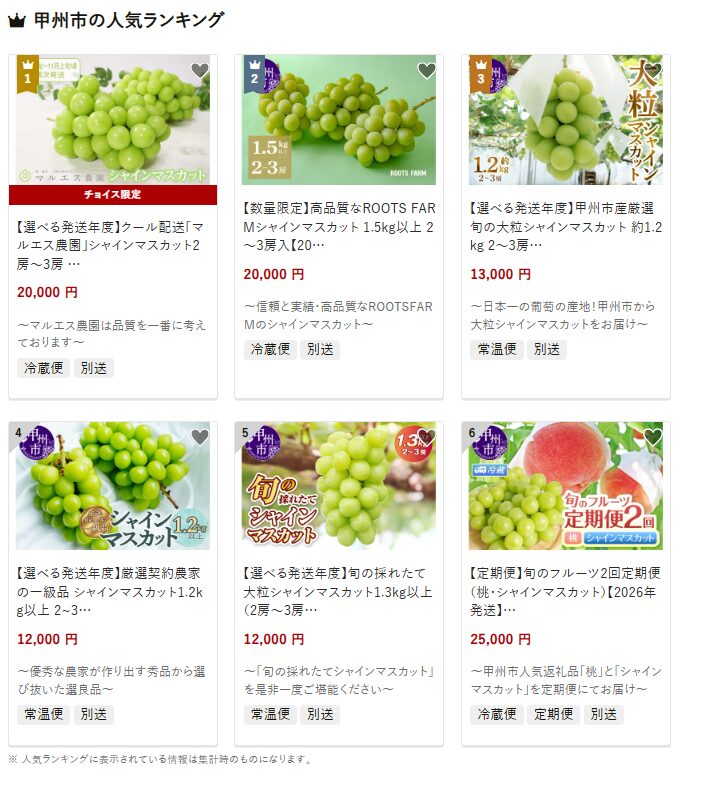This screenshot has height=787, width=710.
Task: Favorite the rank 5 旬の採れたて shine muscat
Action: pyautogui.click(x=427, y=437)
